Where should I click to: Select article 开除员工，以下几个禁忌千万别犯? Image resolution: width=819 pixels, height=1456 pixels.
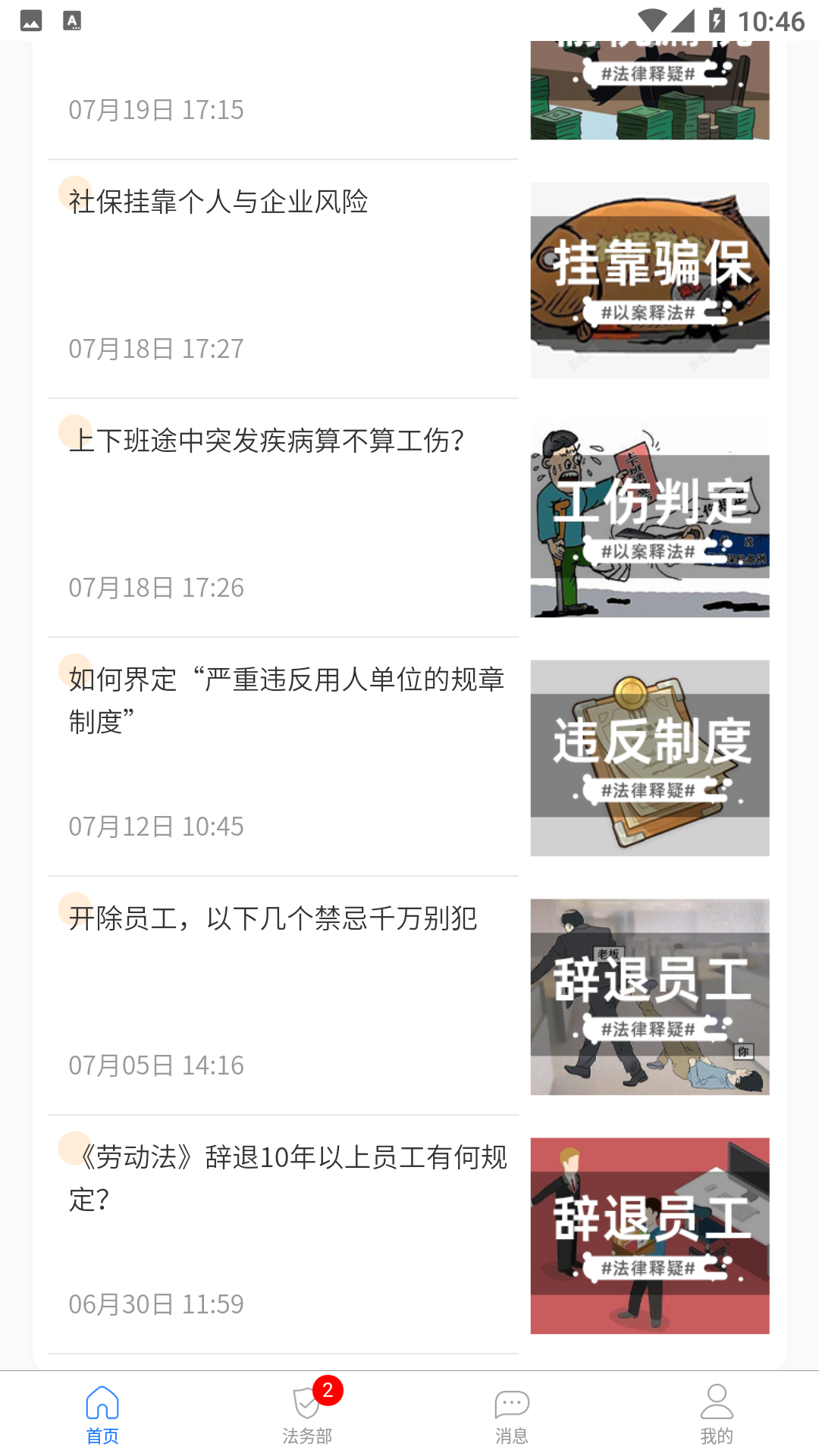click(x=273, y=918)
